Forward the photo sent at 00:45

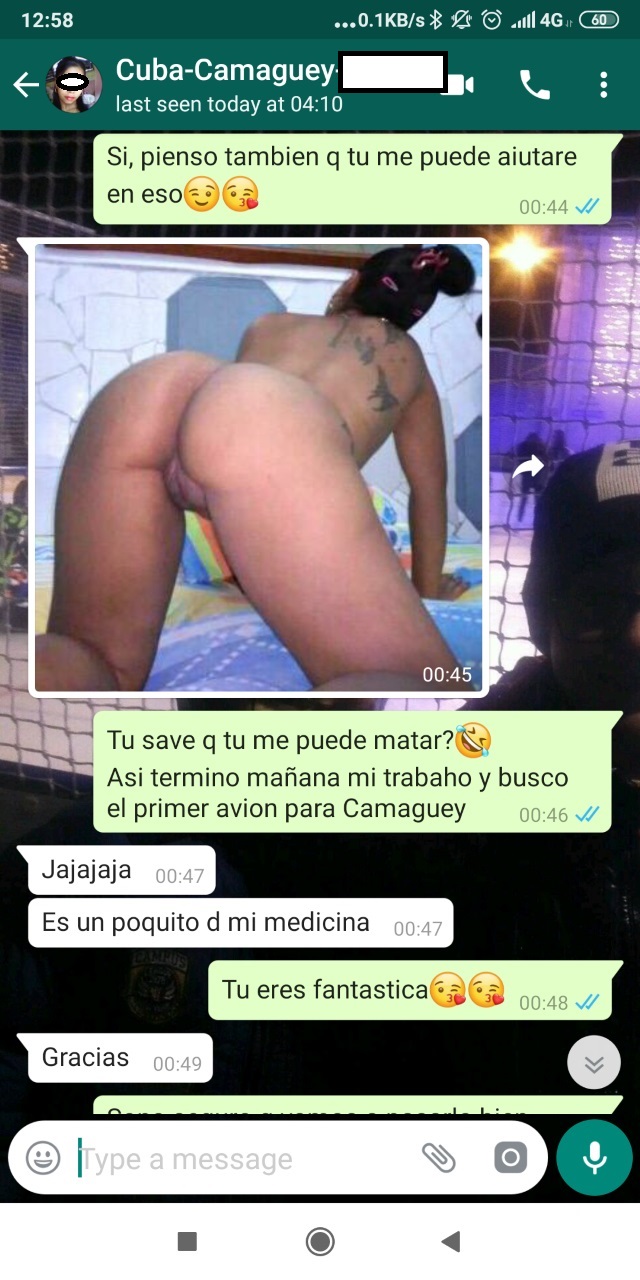(x=528, y=466)
